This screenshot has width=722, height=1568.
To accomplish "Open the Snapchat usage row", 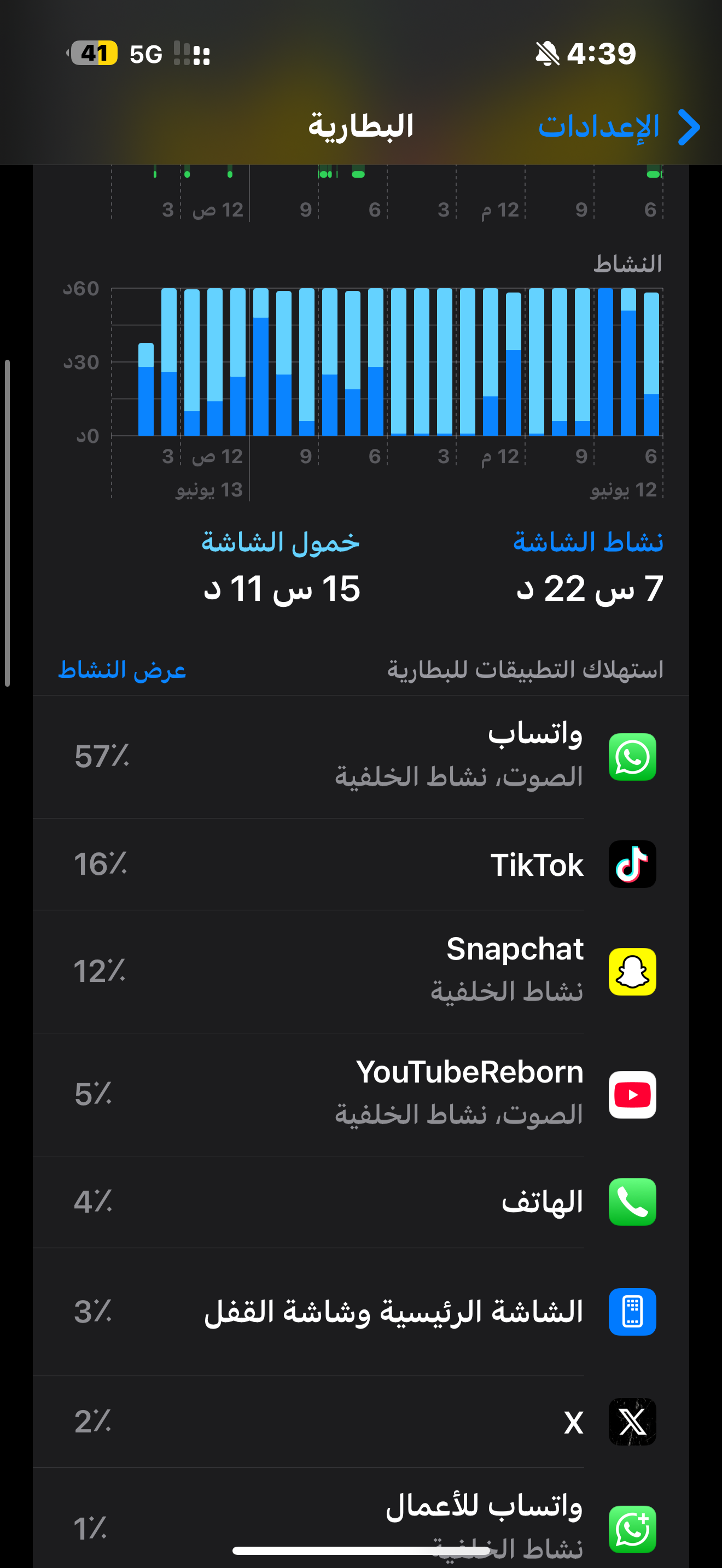I will pos(361,972).
